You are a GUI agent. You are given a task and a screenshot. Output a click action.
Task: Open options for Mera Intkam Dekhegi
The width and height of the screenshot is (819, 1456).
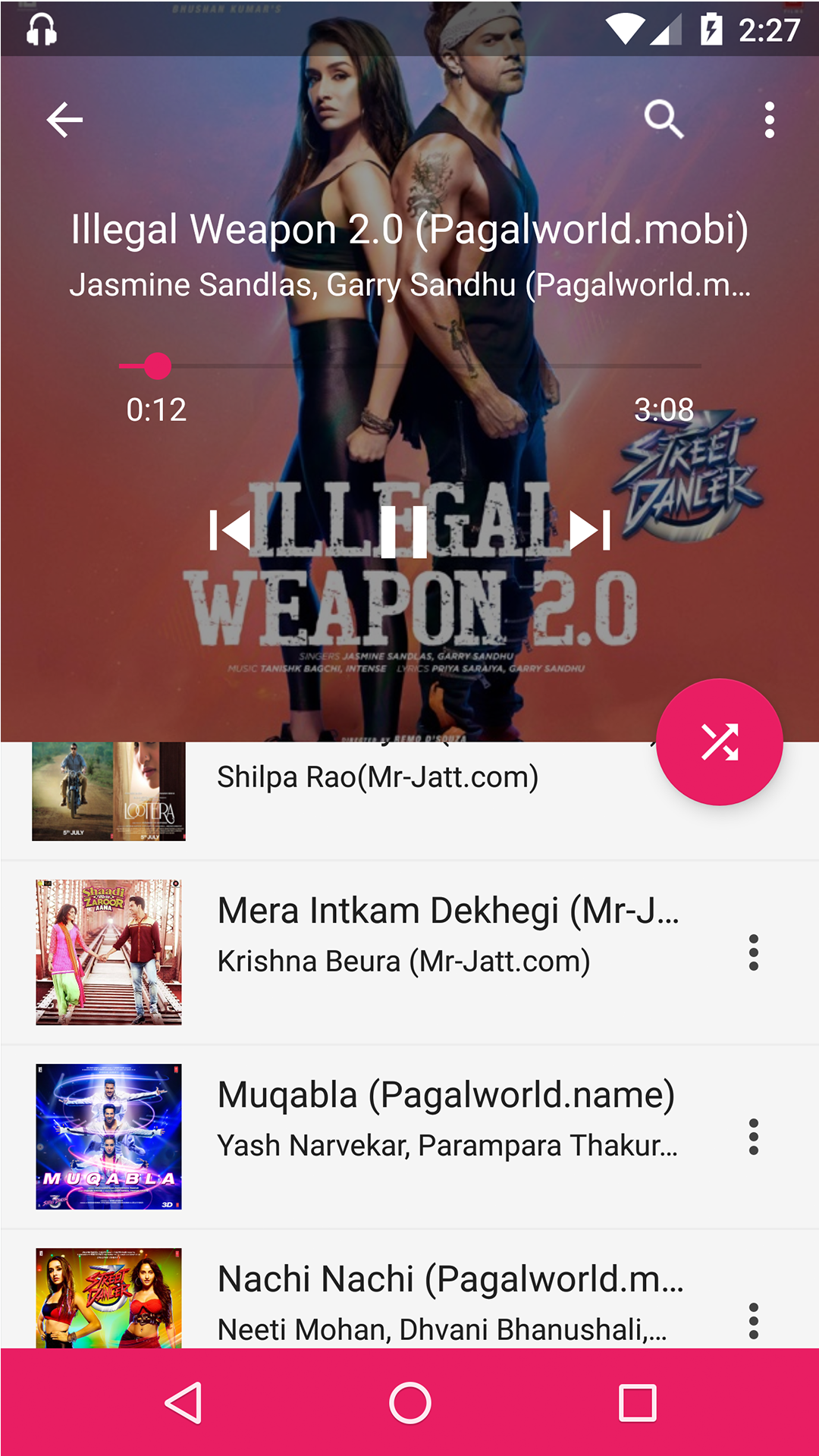(x=753, y=952)
